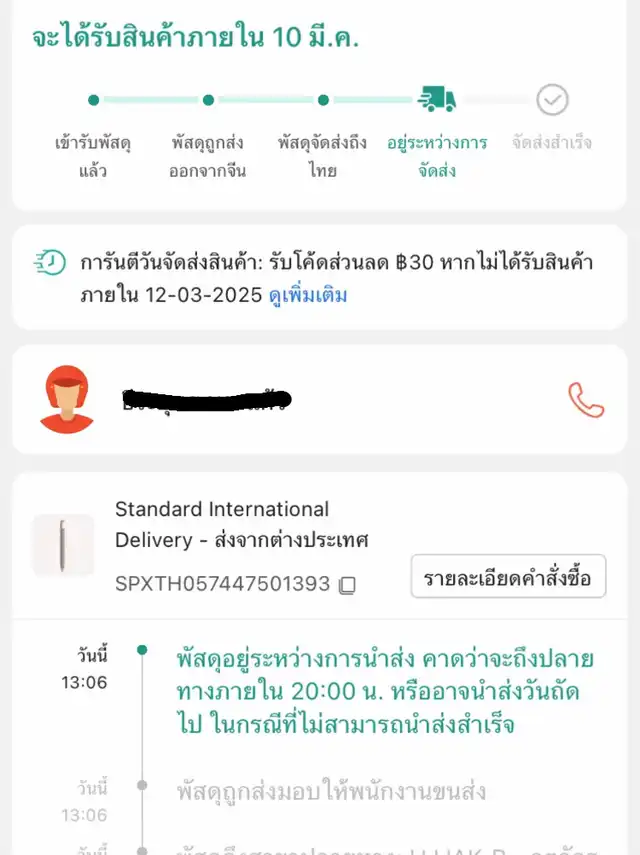Call the delivery driver via phone icon

point(586,400)
